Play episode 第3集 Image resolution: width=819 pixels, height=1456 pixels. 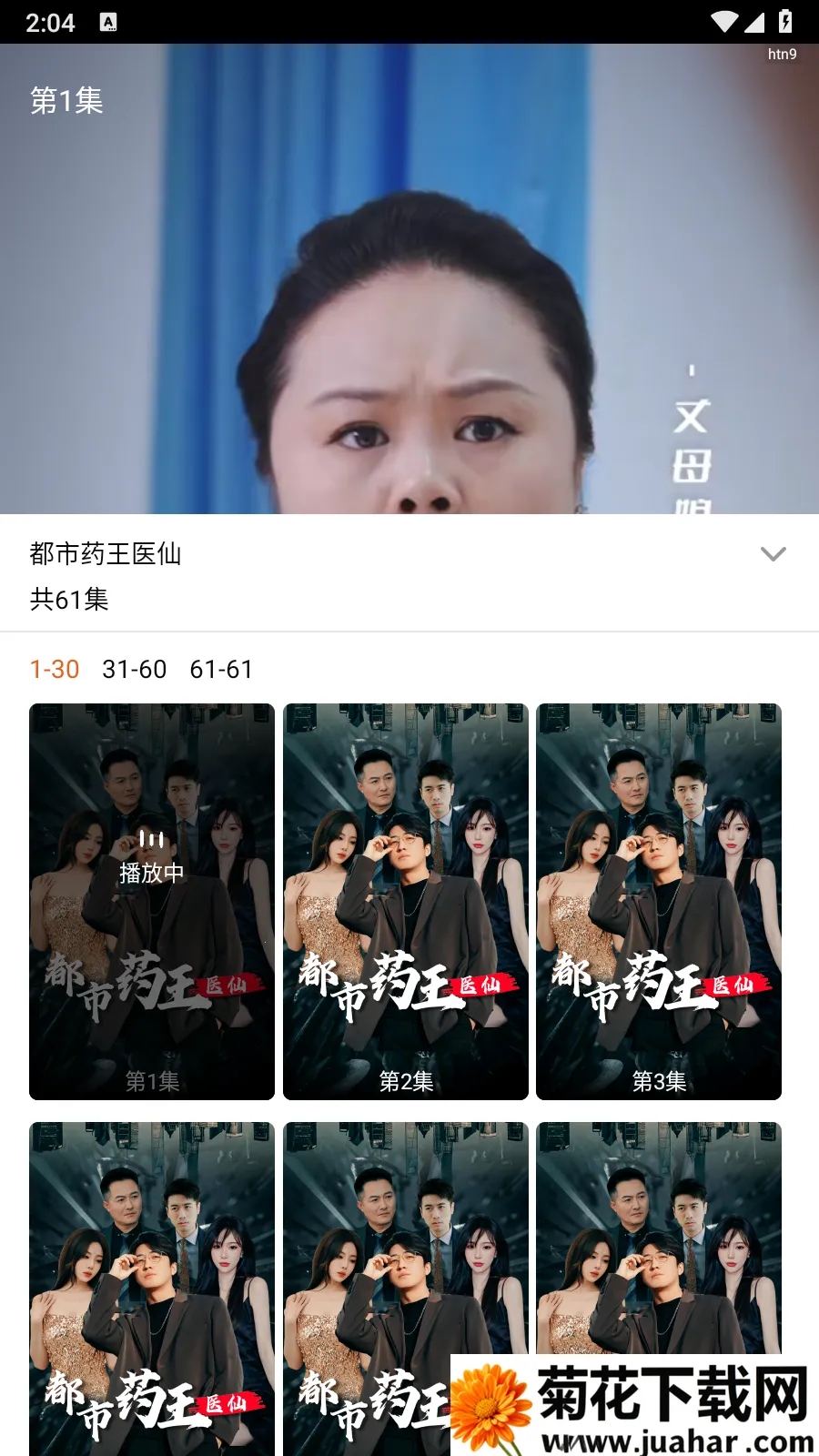point(659,901)
